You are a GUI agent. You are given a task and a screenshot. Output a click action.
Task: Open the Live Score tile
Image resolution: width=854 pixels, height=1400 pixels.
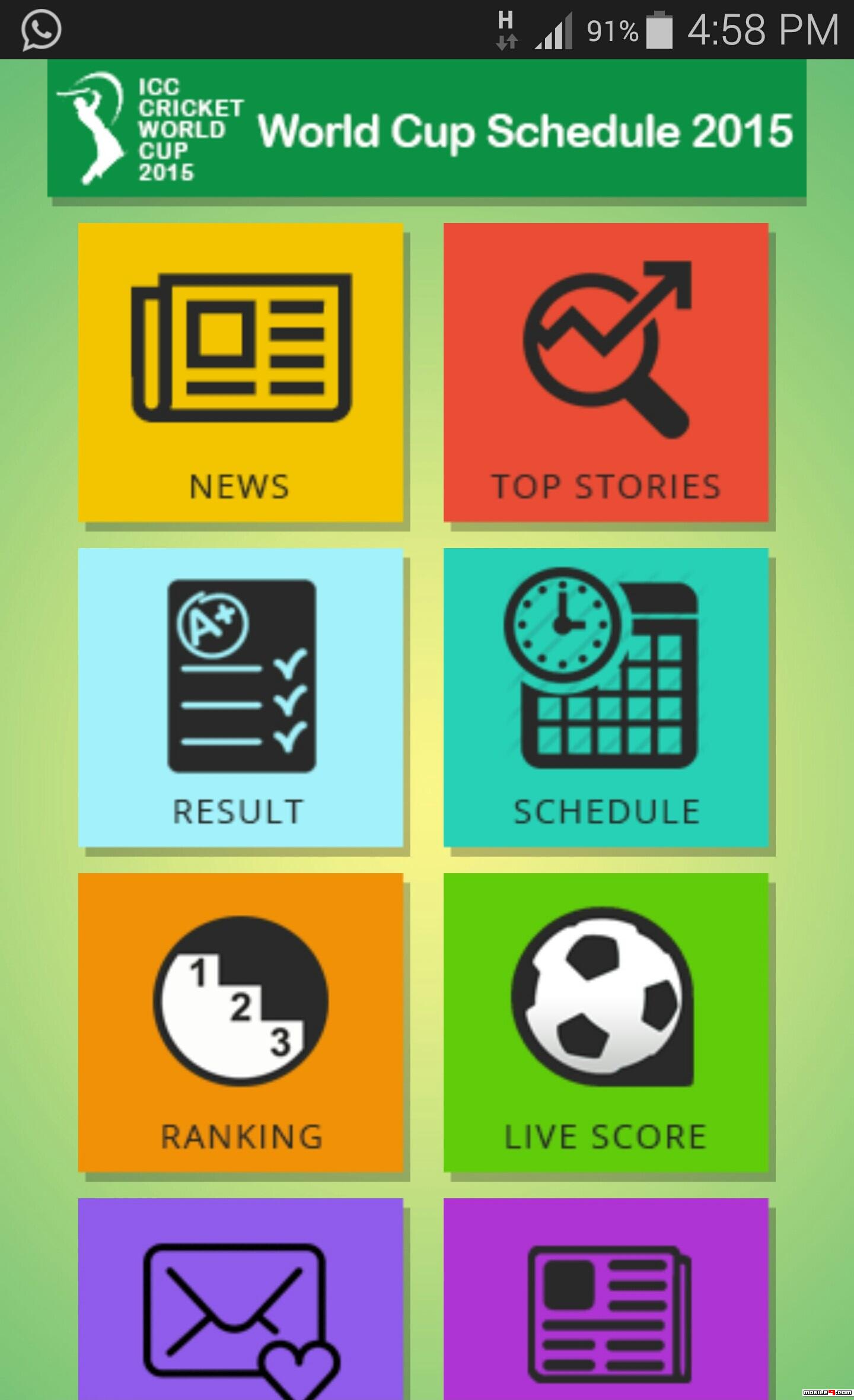pyautogui.click(x=606, y=1023)
